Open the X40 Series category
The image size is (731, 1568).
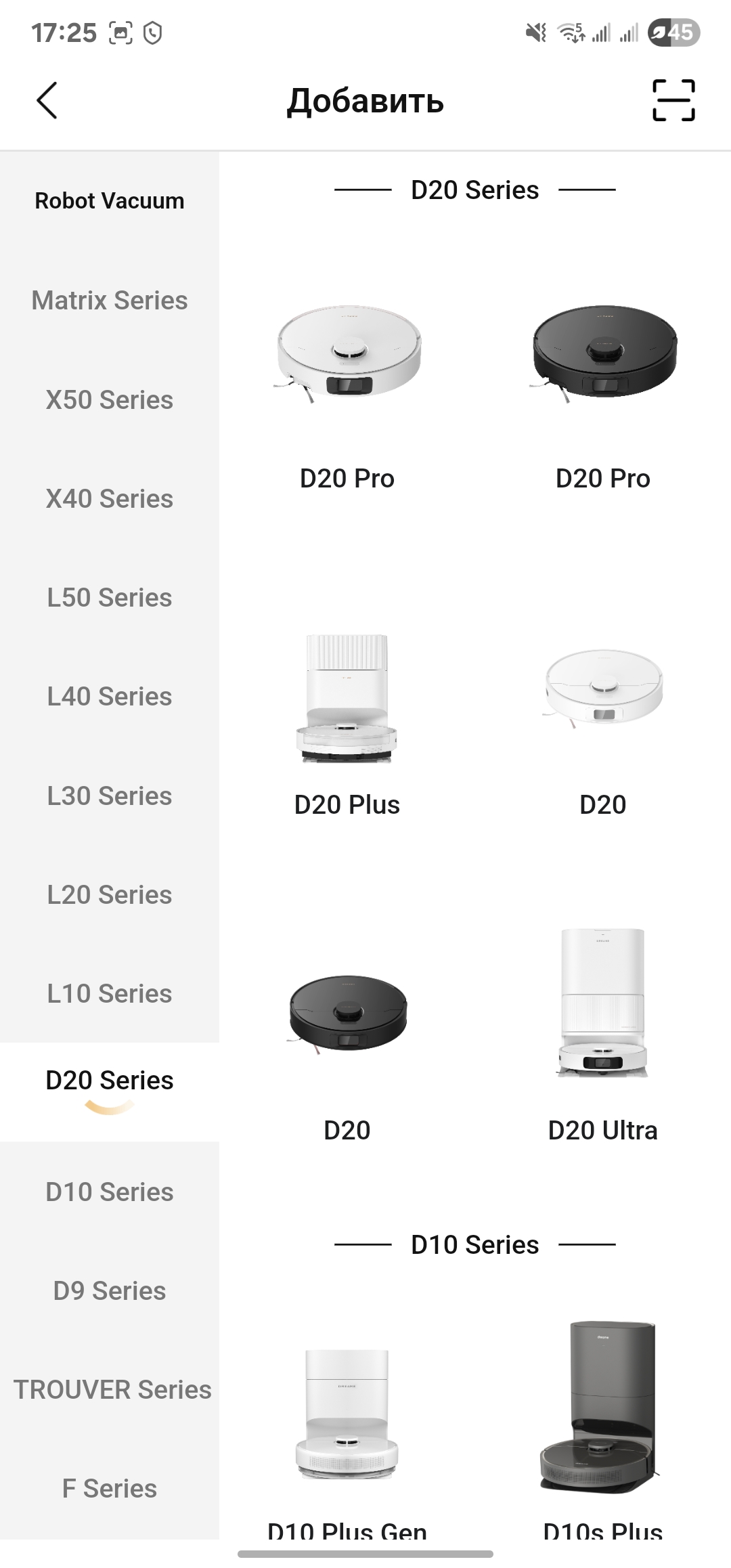110,498
